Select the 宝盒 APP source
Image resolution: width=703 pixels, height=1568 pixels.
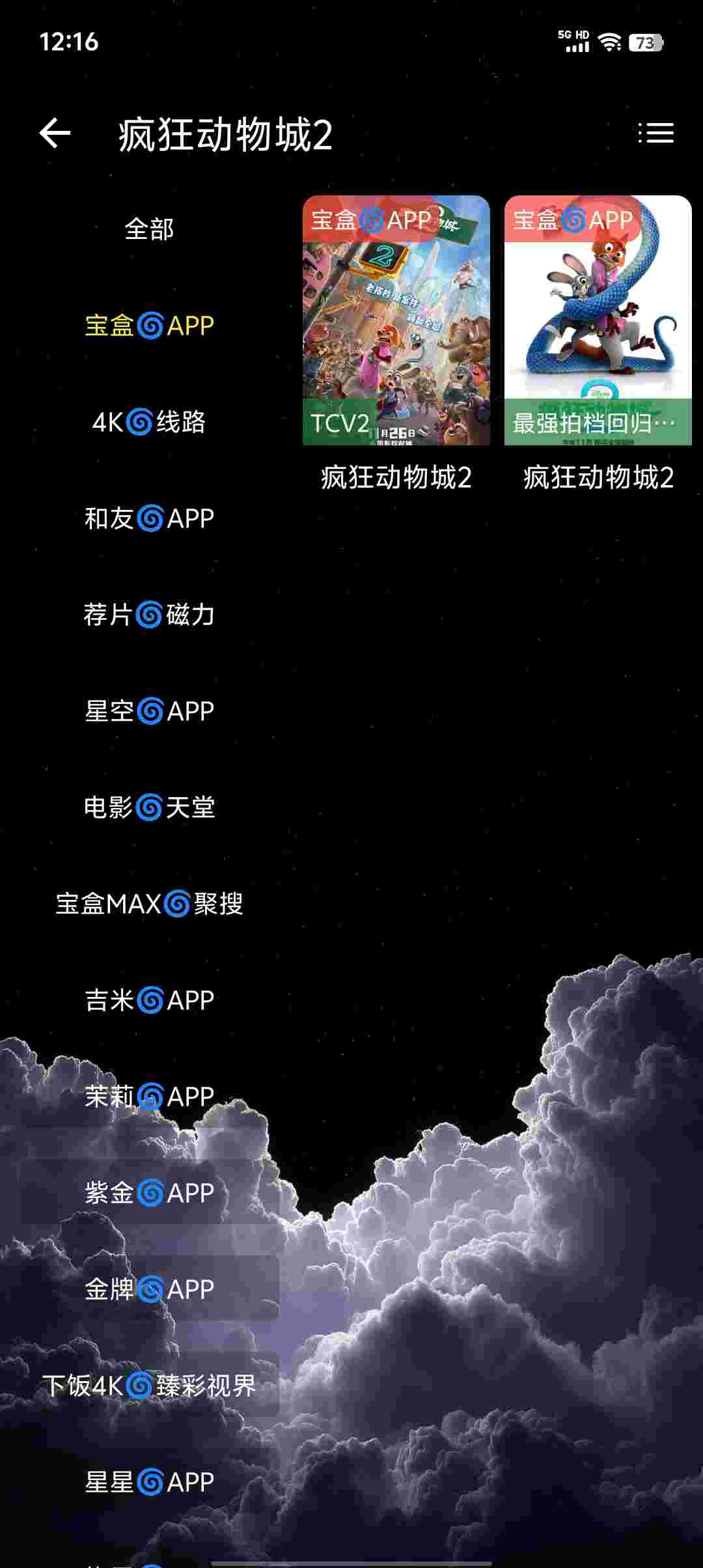(x=149, y=326)
